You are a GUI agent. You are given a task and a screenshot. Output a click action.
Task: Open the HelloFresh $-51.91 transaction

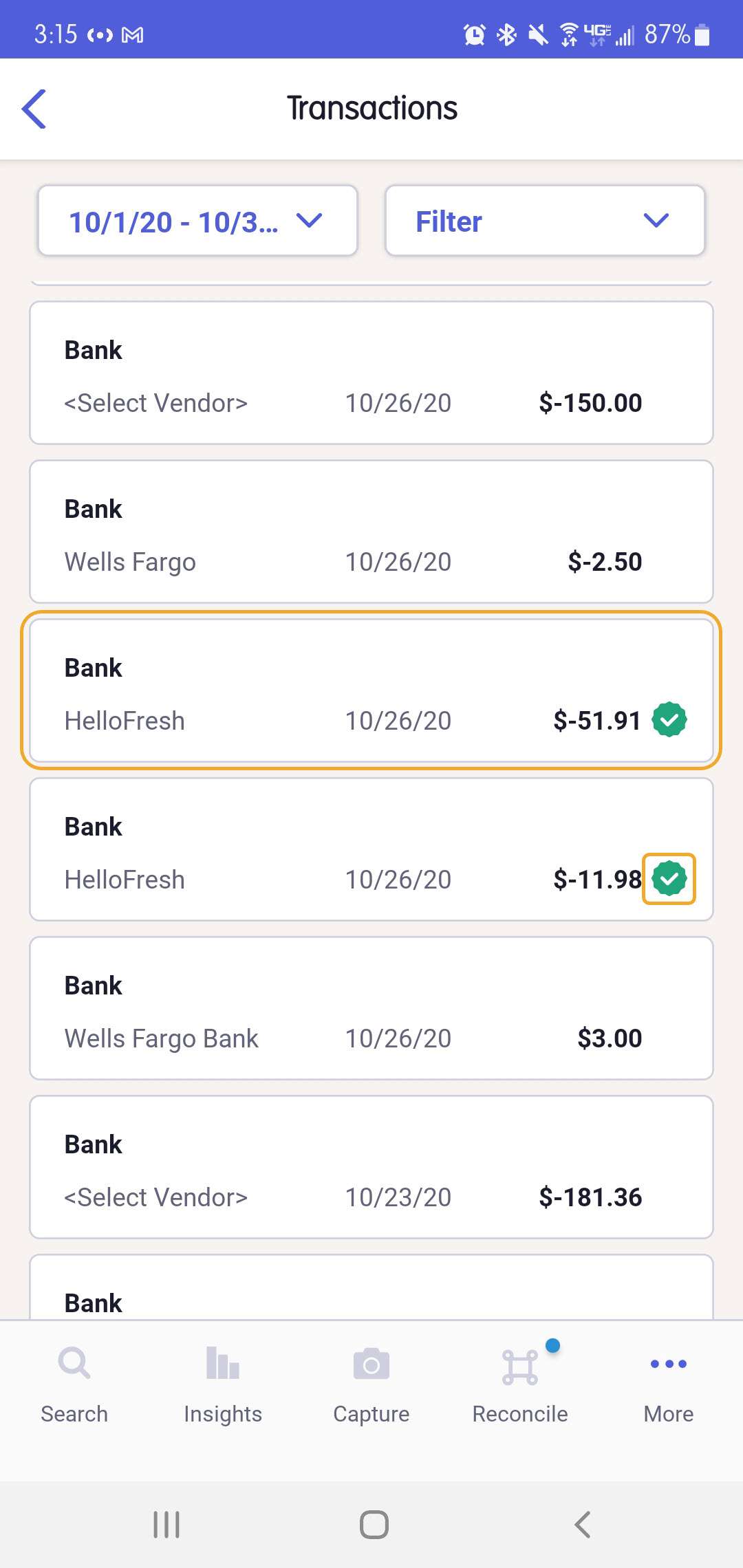coord(371,690)
